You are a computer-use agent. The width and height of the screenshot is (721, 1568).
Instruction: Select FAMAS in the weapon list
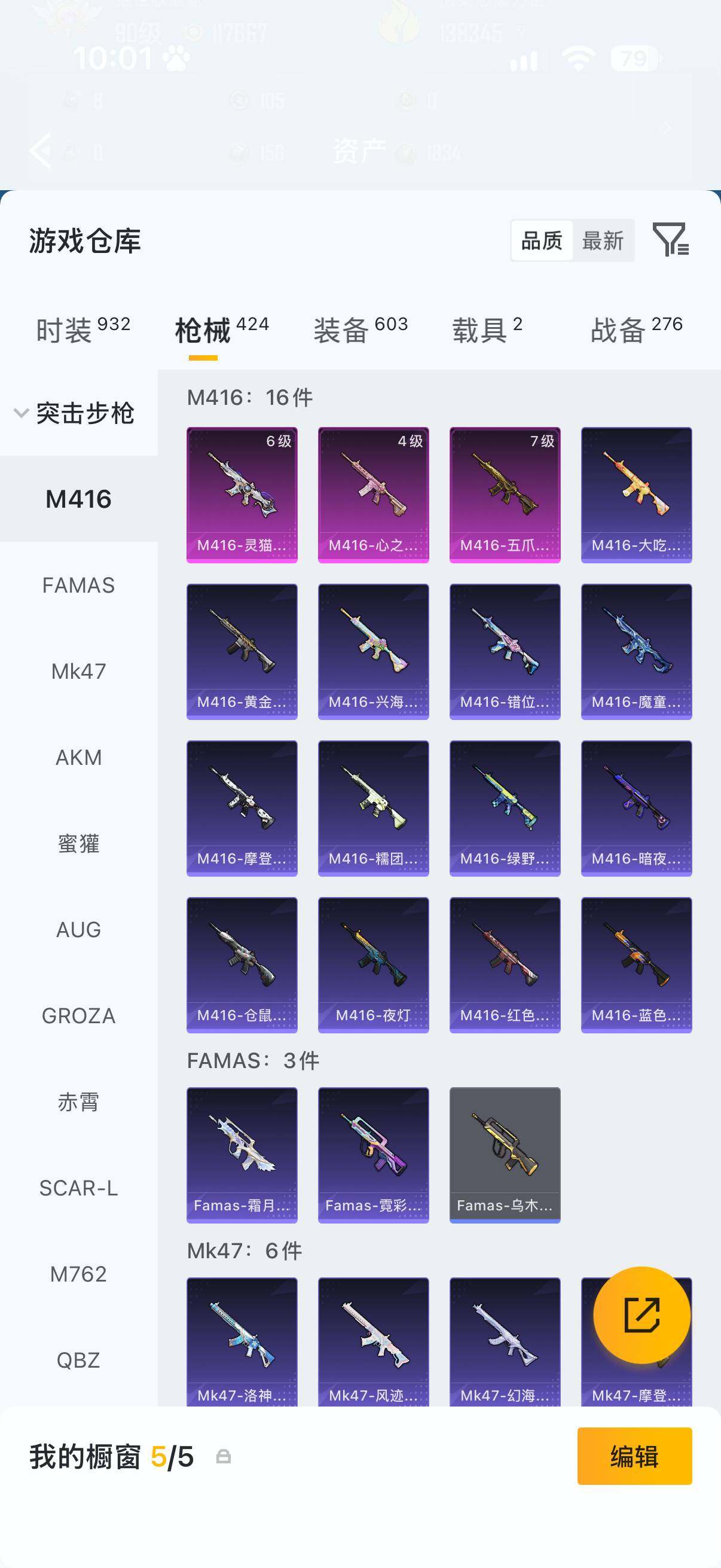pos(78,585)
